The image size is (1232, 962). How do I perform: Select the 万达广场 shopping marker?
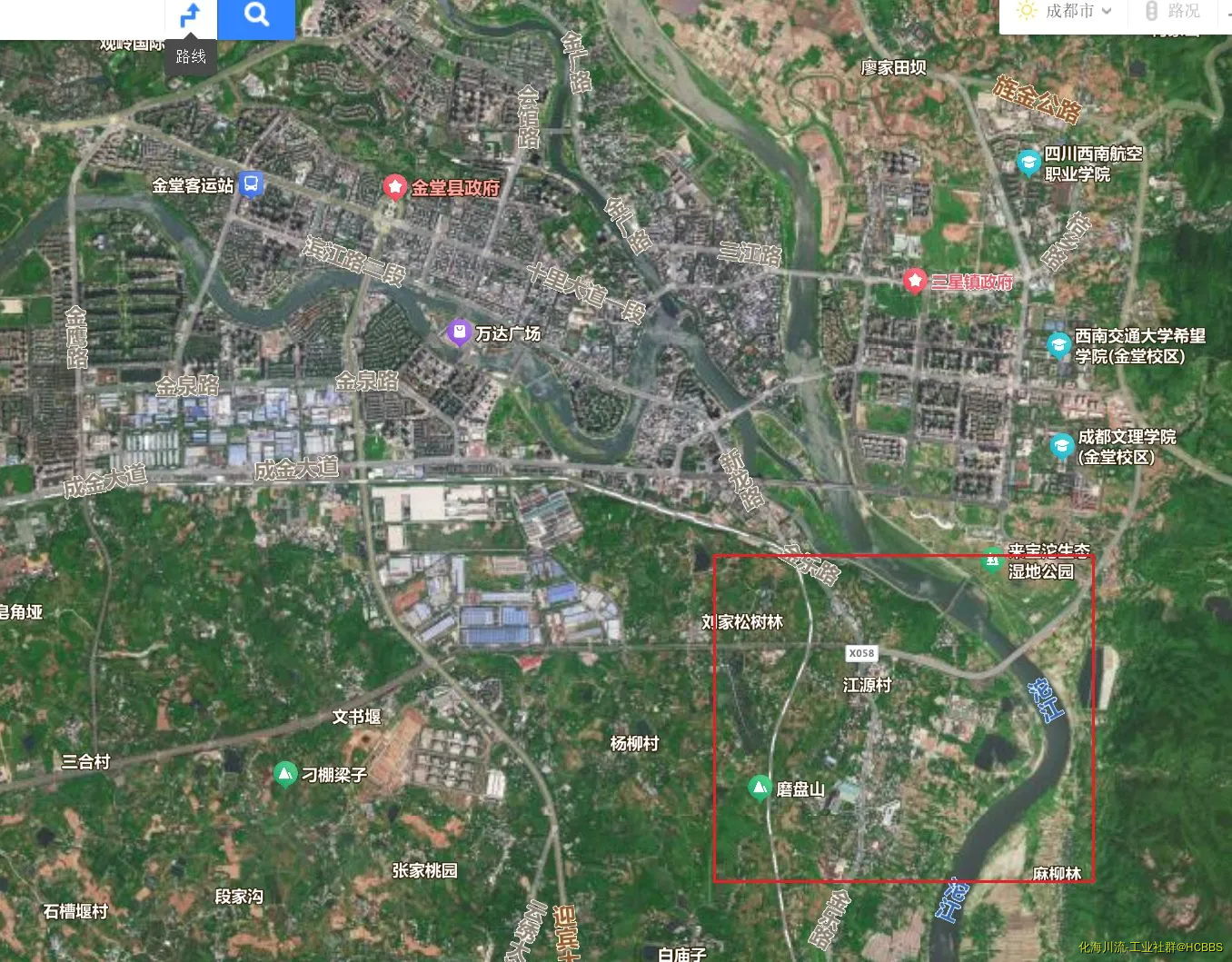tap(460, 332)
